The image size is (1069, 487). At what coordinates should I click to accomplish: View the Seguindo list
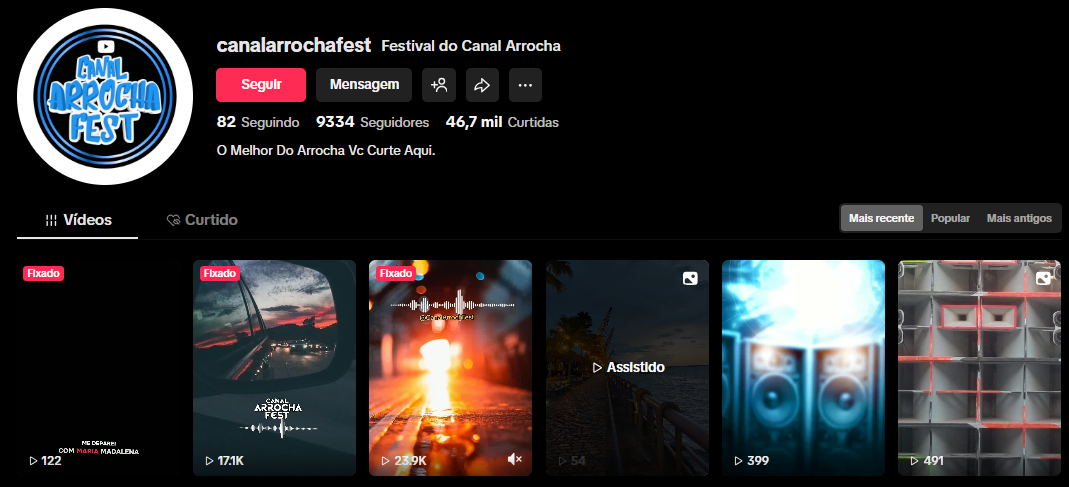[258, 122]
